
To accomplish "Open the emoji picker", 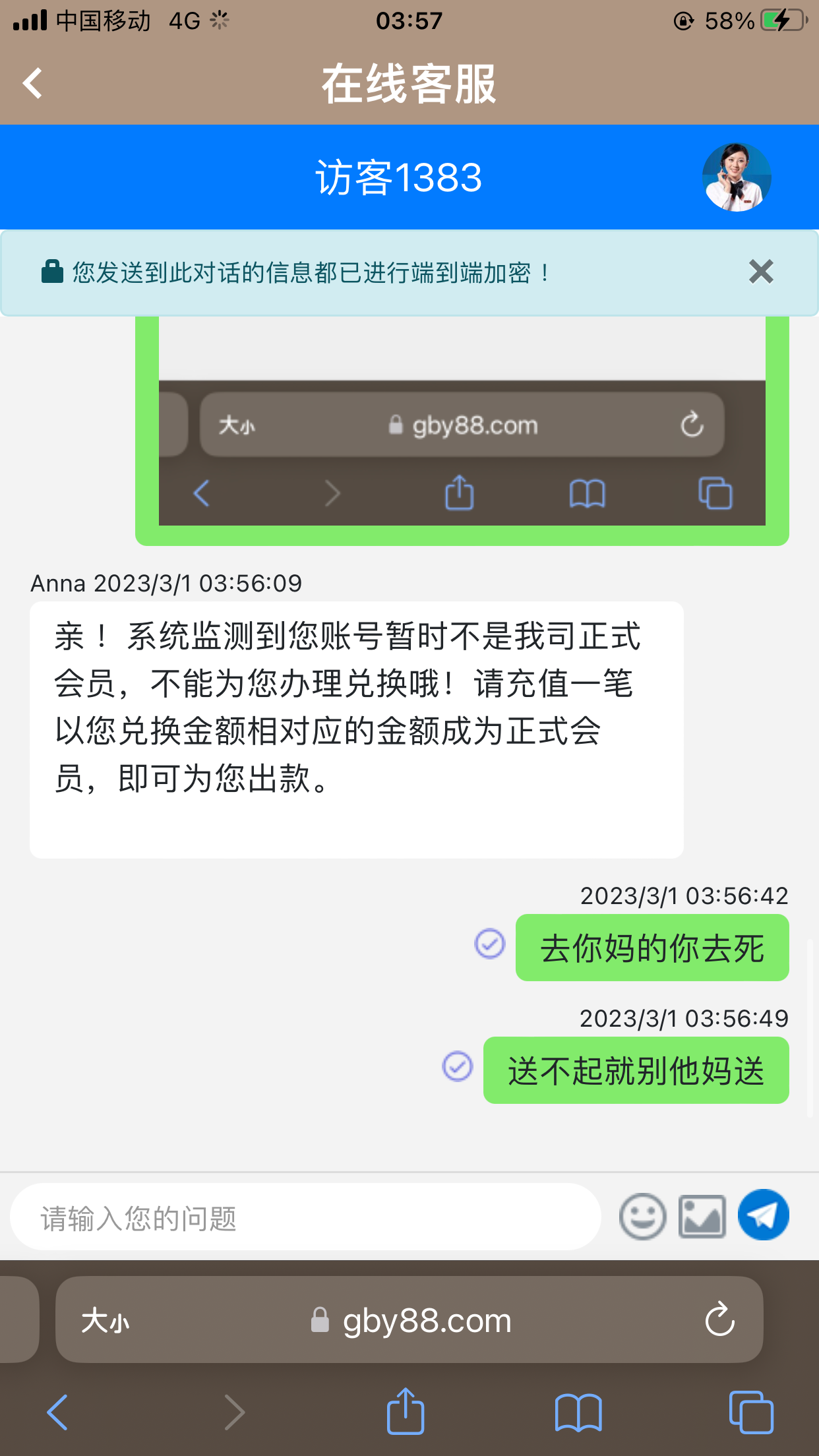I will 642,1217.
